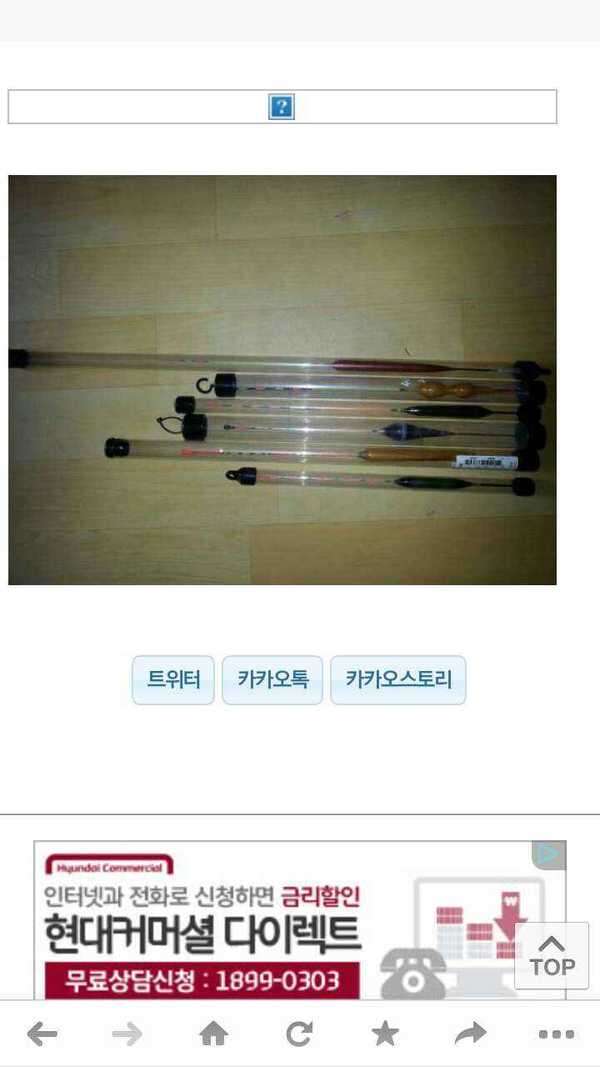Tap the broken image placeholder box
The height and width of the screenshot is (1067, 600).
(282, 107)
